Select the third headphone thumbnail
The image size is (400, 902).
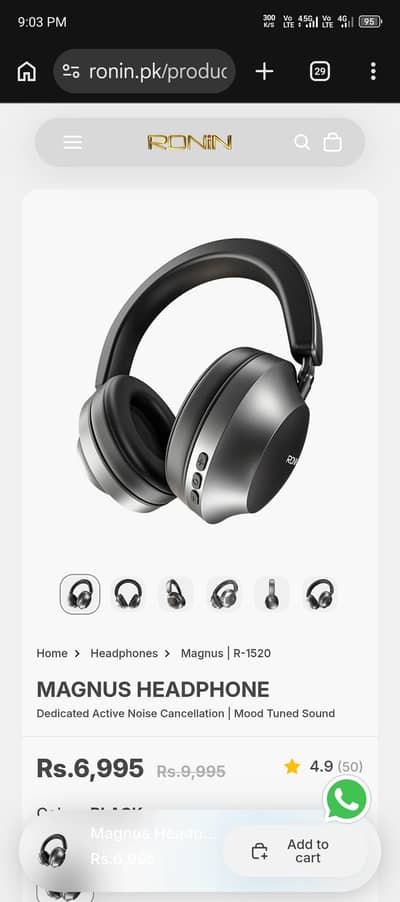[176, 594]
